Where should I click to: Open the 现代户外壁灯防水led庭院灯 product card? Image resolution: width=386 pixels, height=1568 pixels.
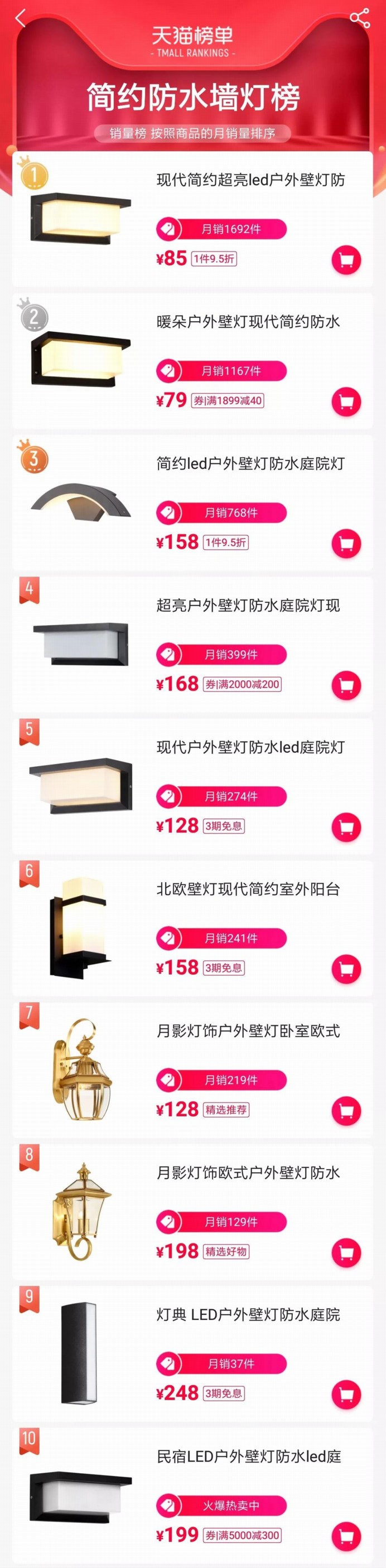pyautogui.click(x=250, y=748)
